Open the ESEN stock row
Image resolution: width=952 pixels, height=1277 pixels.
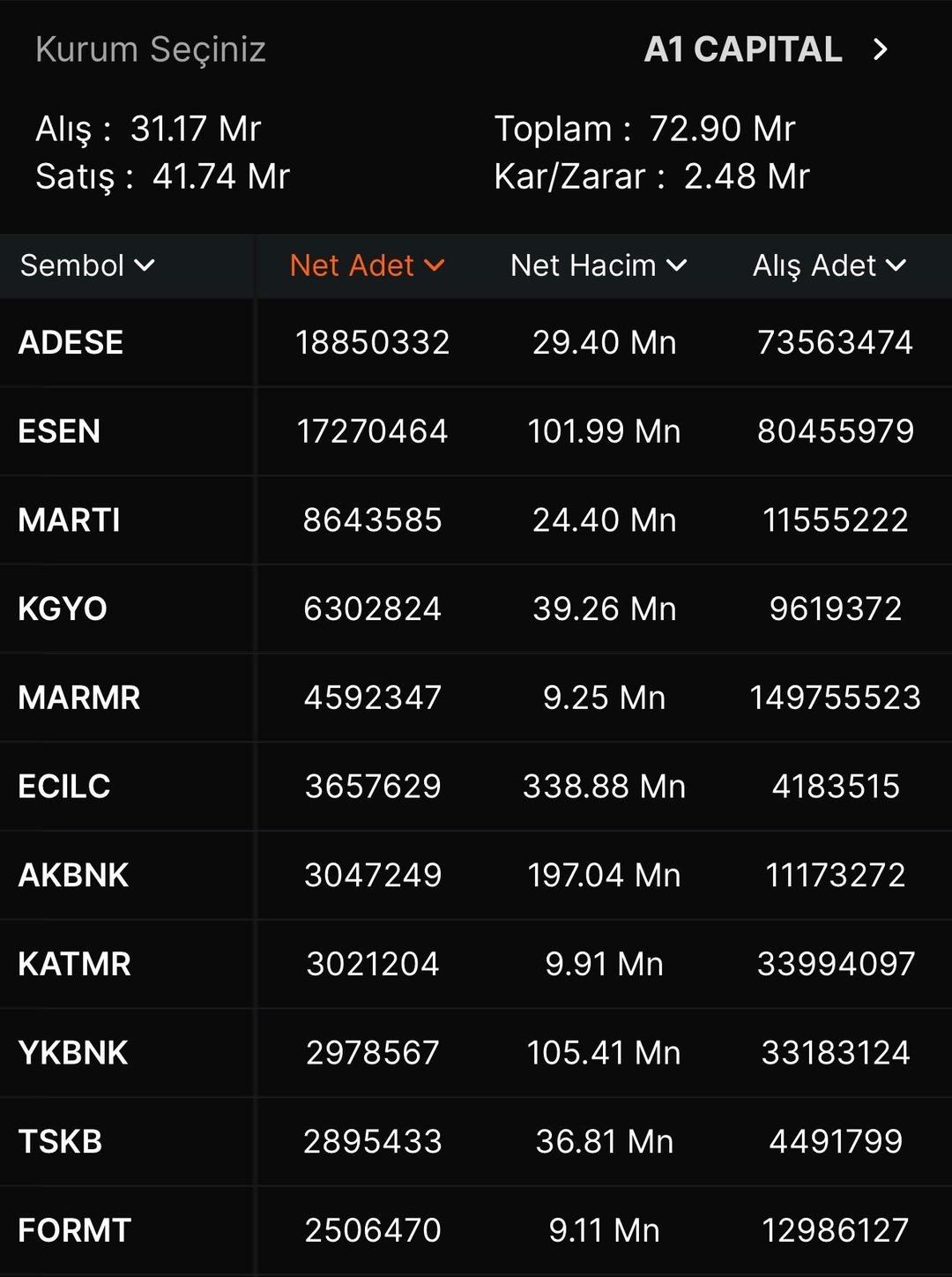[60, 431]
